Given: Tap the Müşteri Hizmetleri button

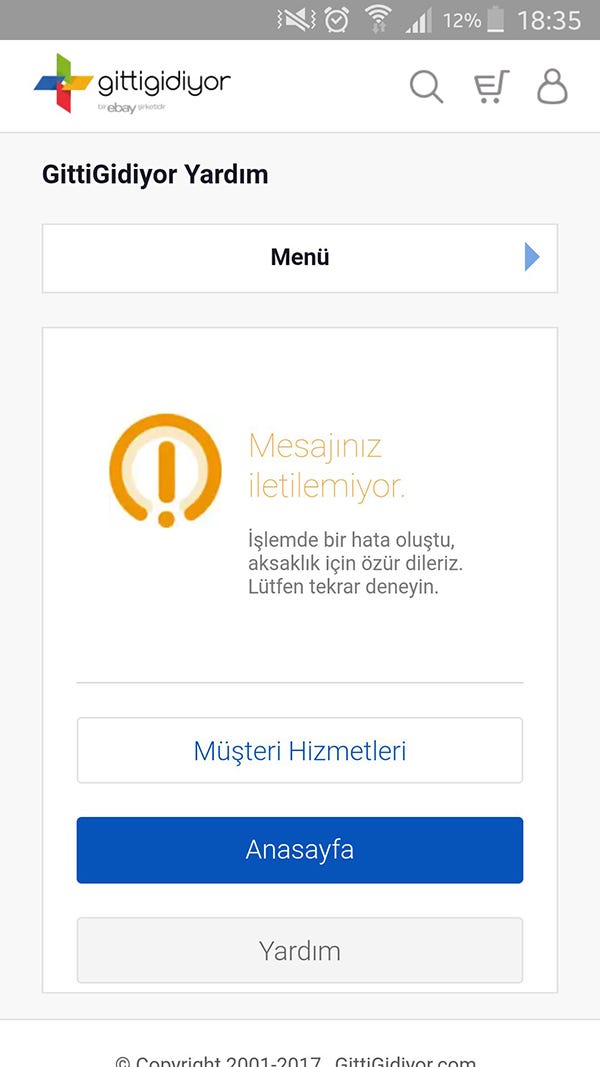Looking at the screenshot, I should point(300,751).
